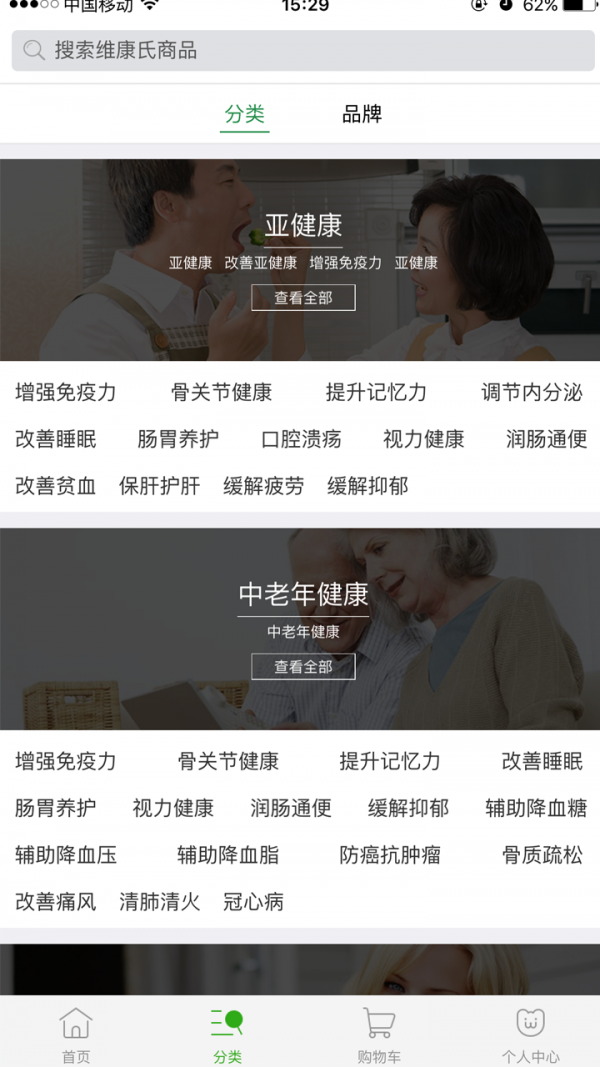Viewport: 600px width, 1067px height.
Task: Select the 分类 top tab
Action: pyautogui.click(x=245, y=114)
